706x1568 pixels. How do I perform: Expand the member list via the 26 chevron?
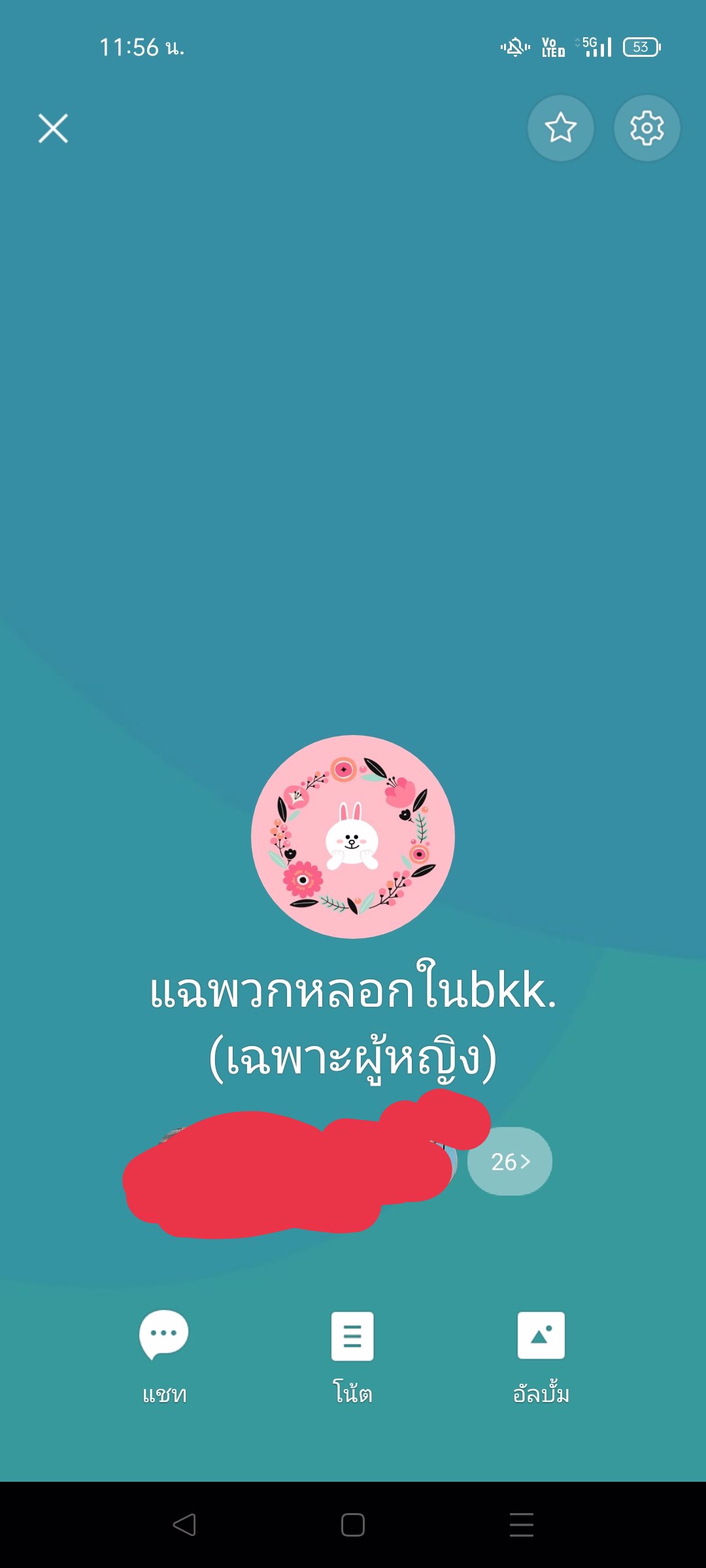point(509,1160)
